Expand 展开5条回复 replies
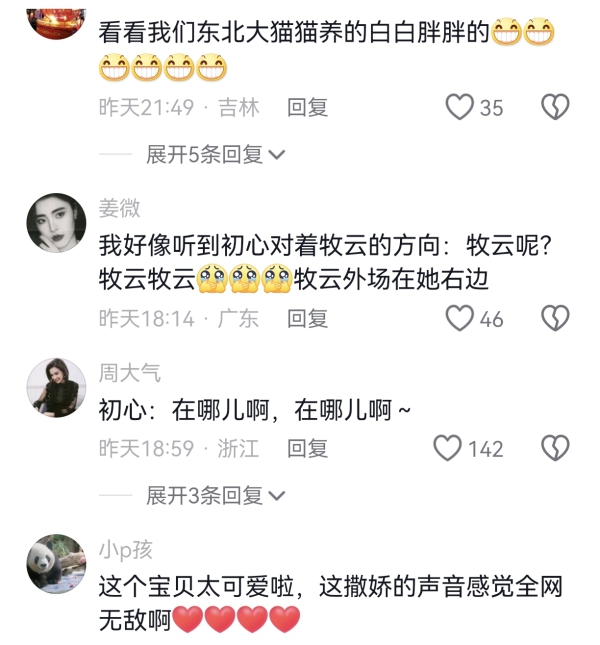This screenshot has height=645, width=600. pyautogui.click(x=216, y=155)
